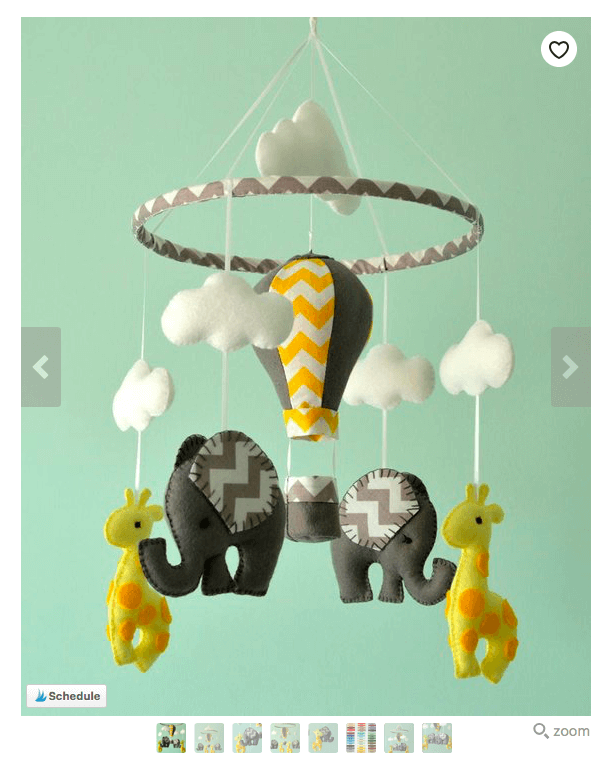Viewport: 609px width, 771px height.
Task: Show the next product photo
Action: [570, 367]
